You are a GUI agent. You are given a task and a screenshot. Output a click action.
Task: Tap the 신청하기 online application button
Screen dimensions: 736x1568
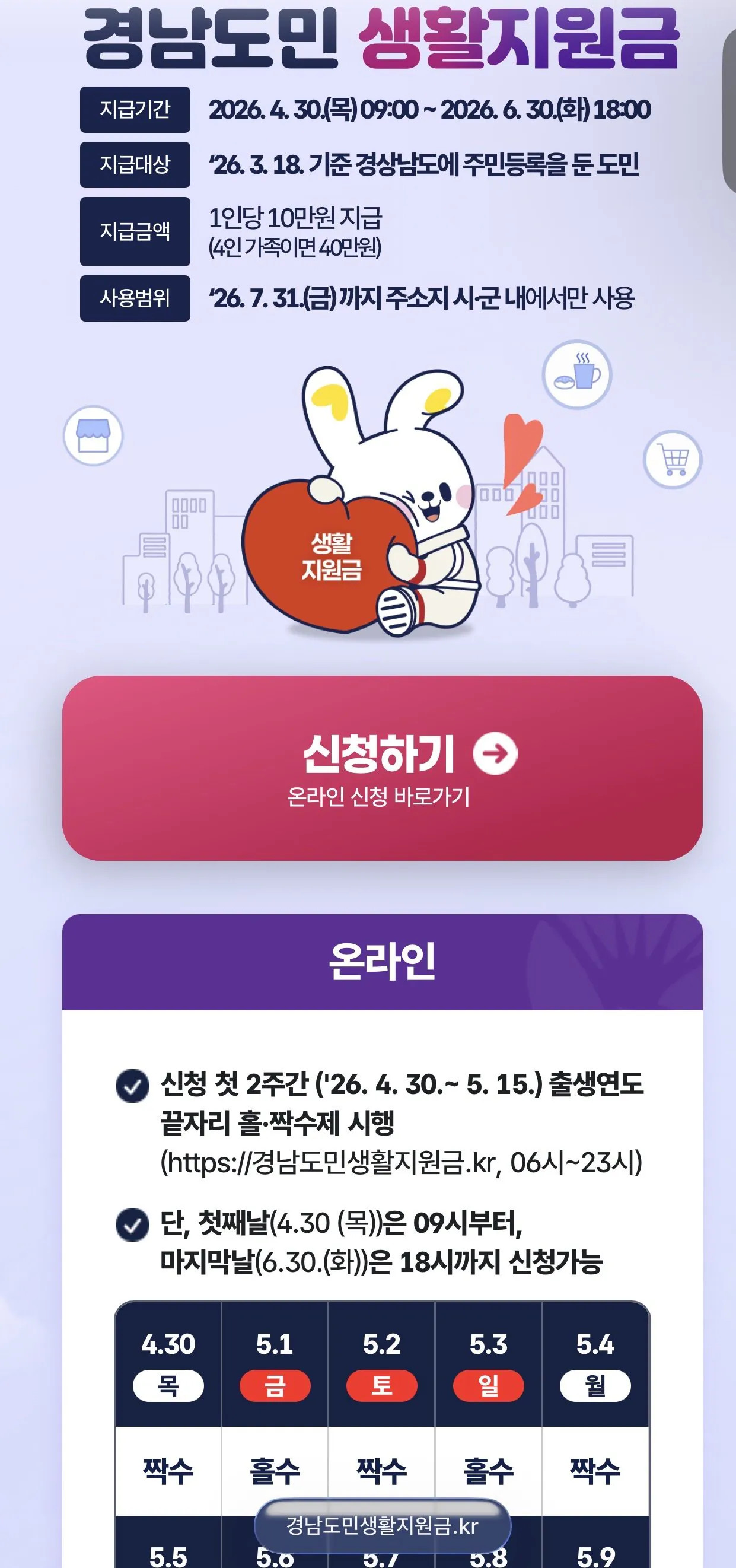point(382,768)
